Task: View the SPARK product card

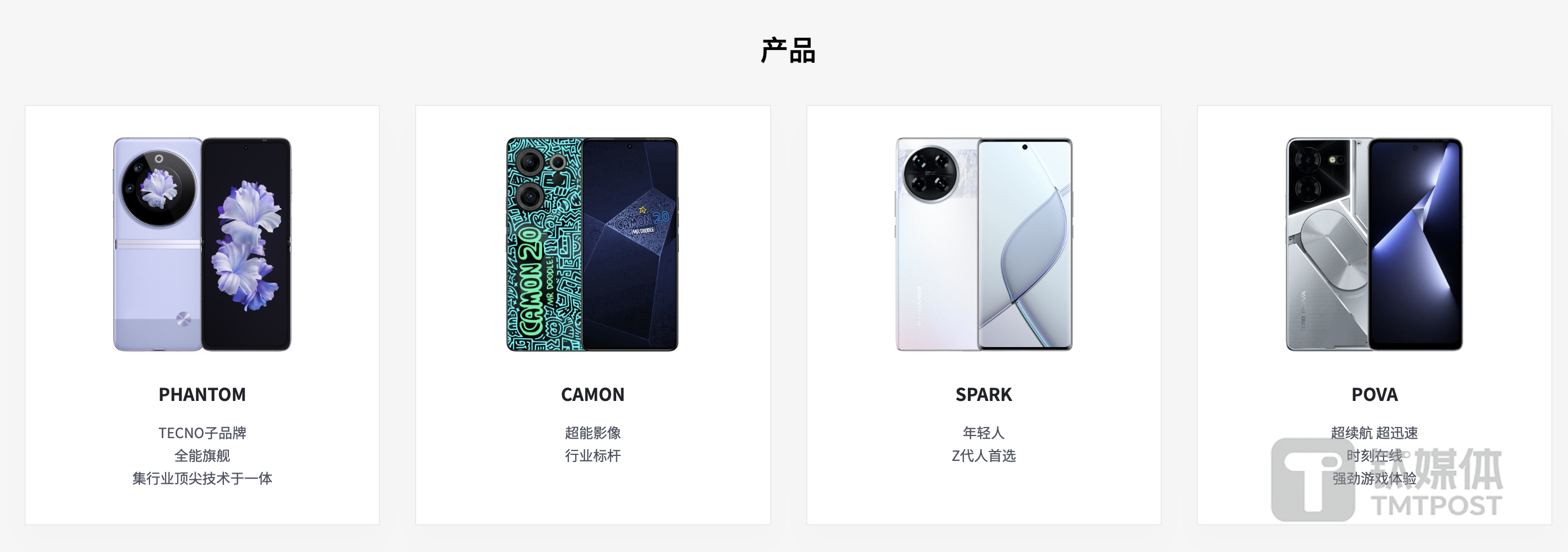Action: point(983,314)
